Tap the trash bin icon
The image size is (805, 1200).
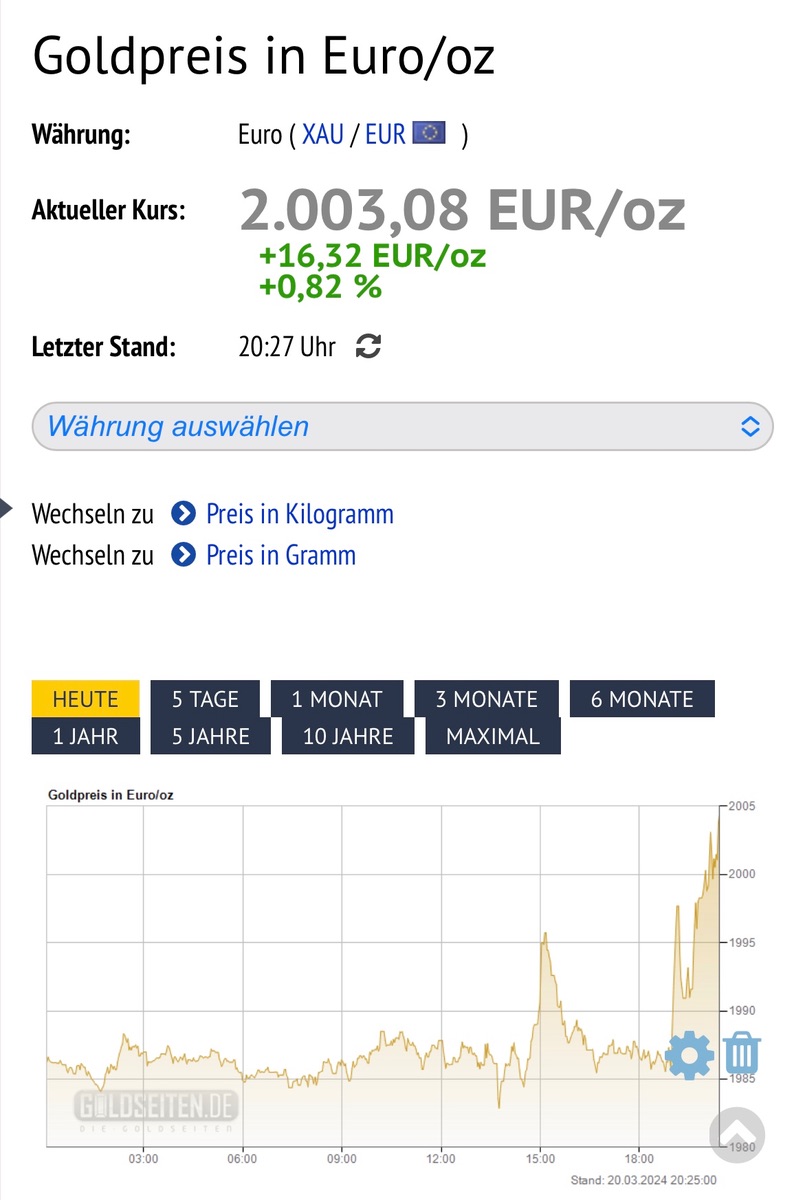[742, 1056]
